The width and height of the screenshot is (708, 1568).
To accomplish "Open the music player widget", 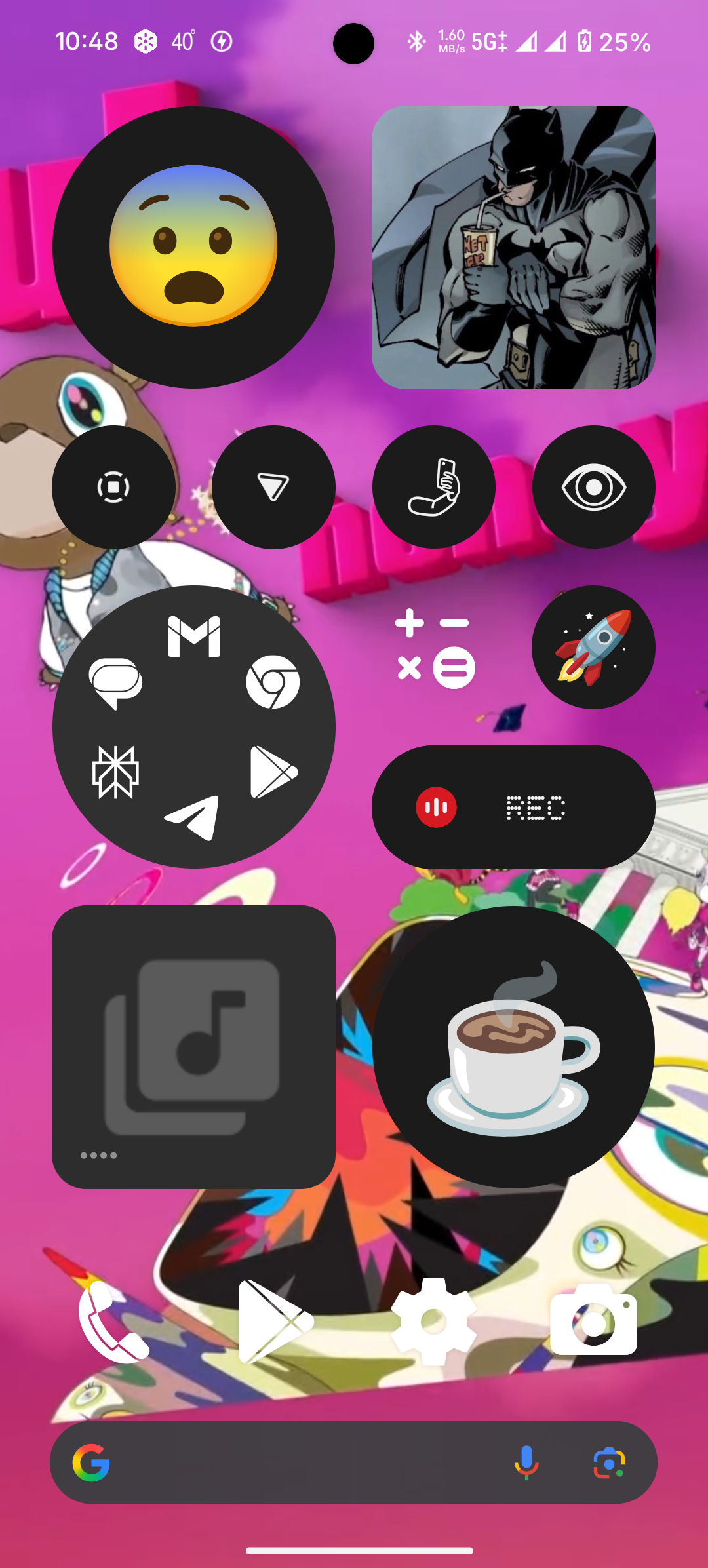I will [193, 1047].
